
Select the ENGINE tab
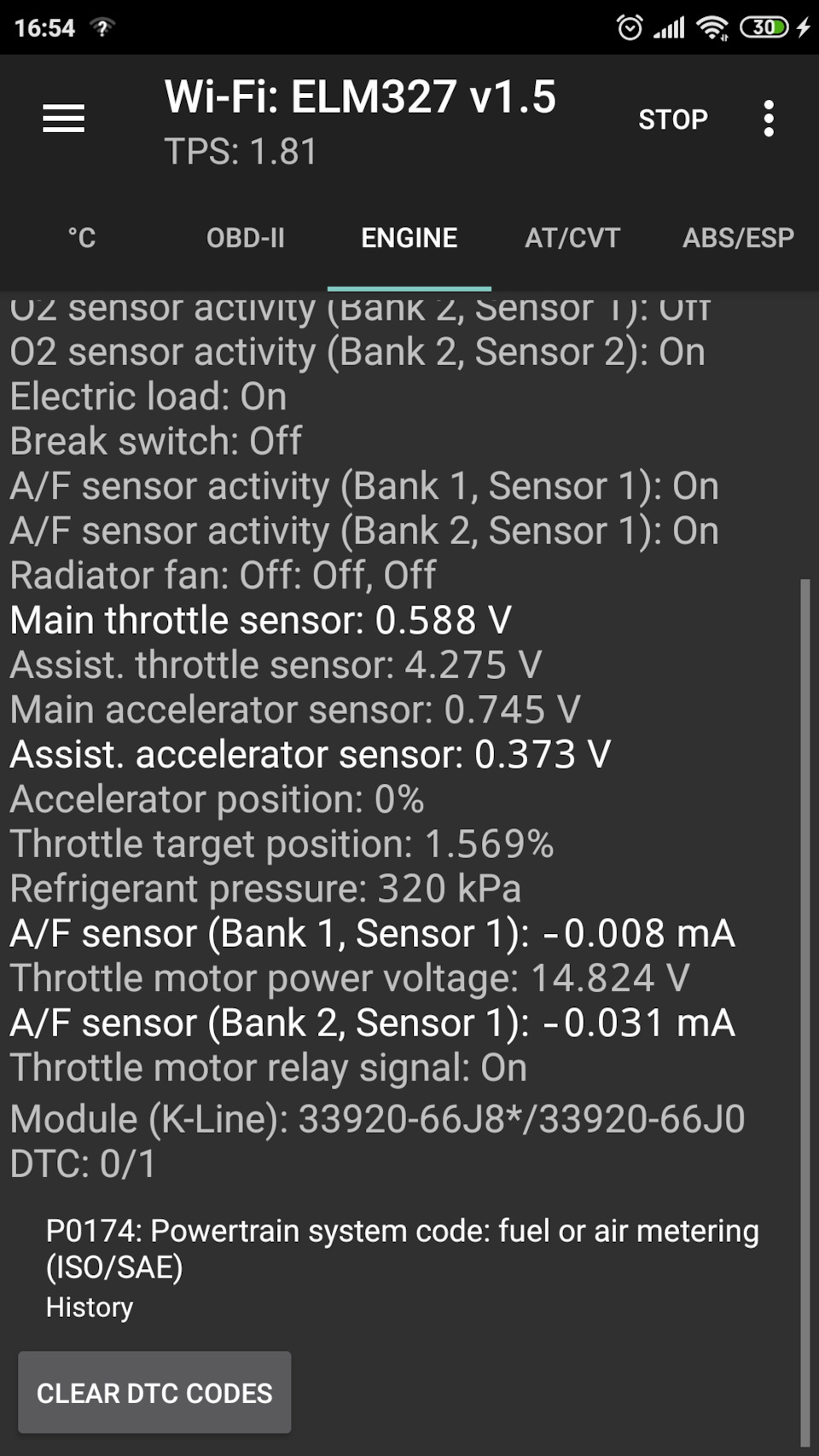click(409, 238)
